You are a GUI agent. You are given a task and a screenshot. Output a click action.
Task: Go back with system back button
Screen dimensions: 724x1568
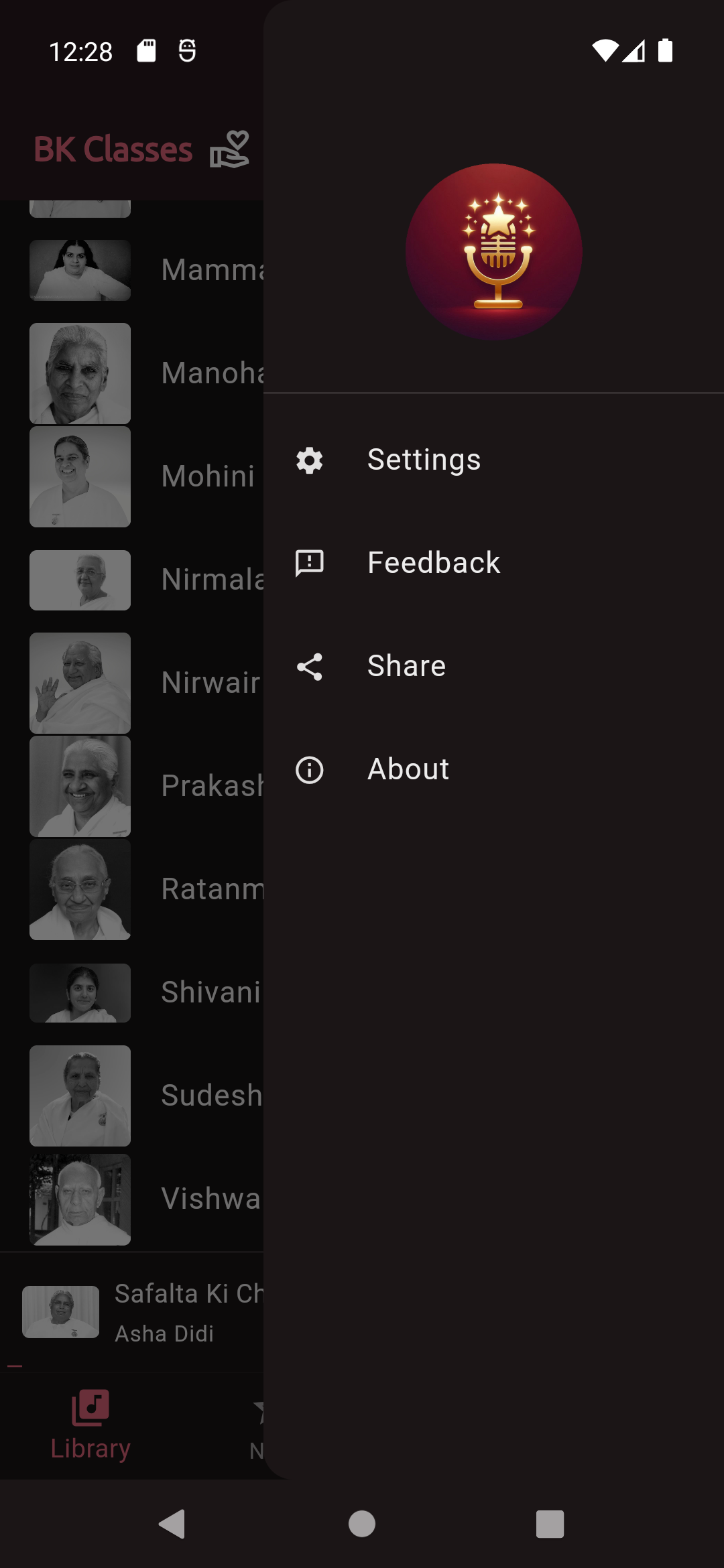pos(173,1524)
